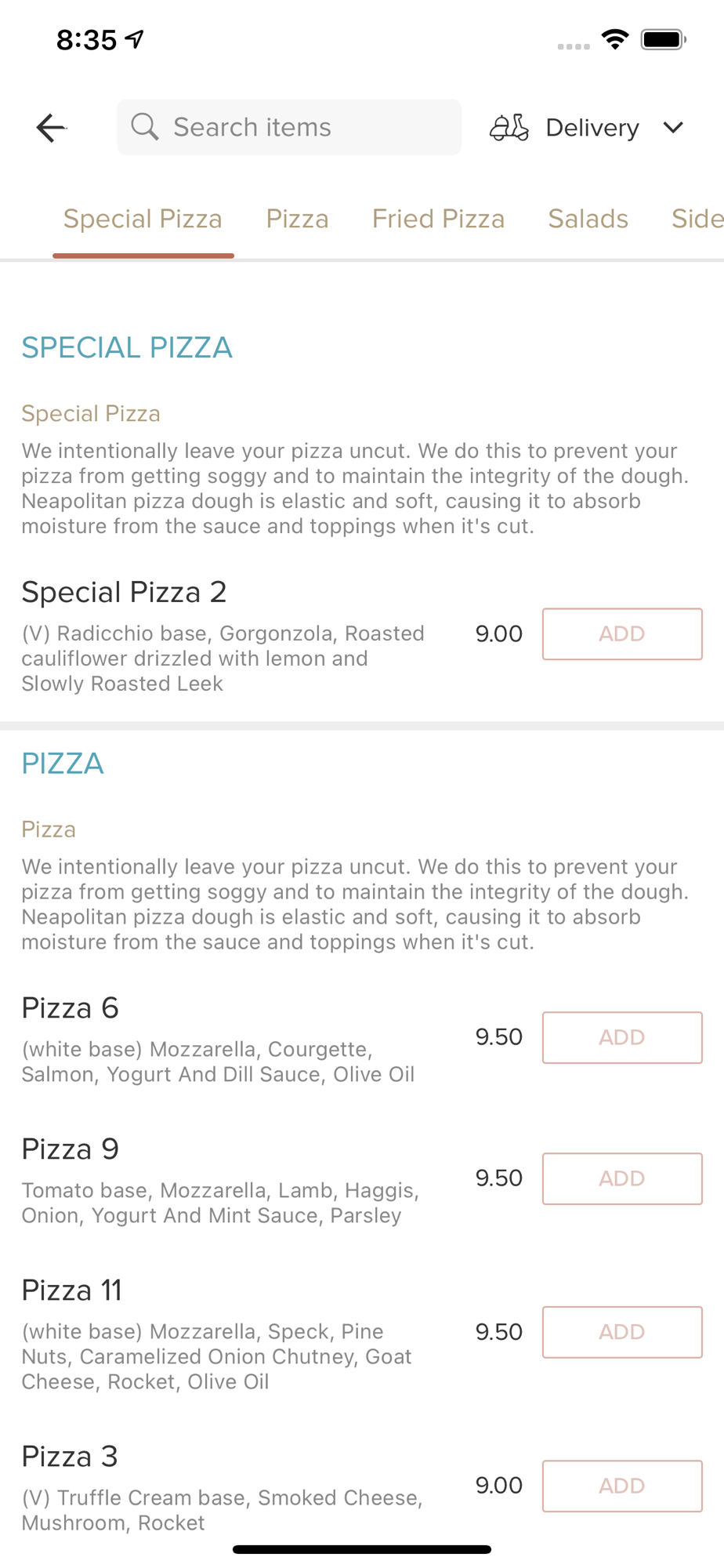
Task: Switch to the Fried Pizza tab
Action: 438,219
